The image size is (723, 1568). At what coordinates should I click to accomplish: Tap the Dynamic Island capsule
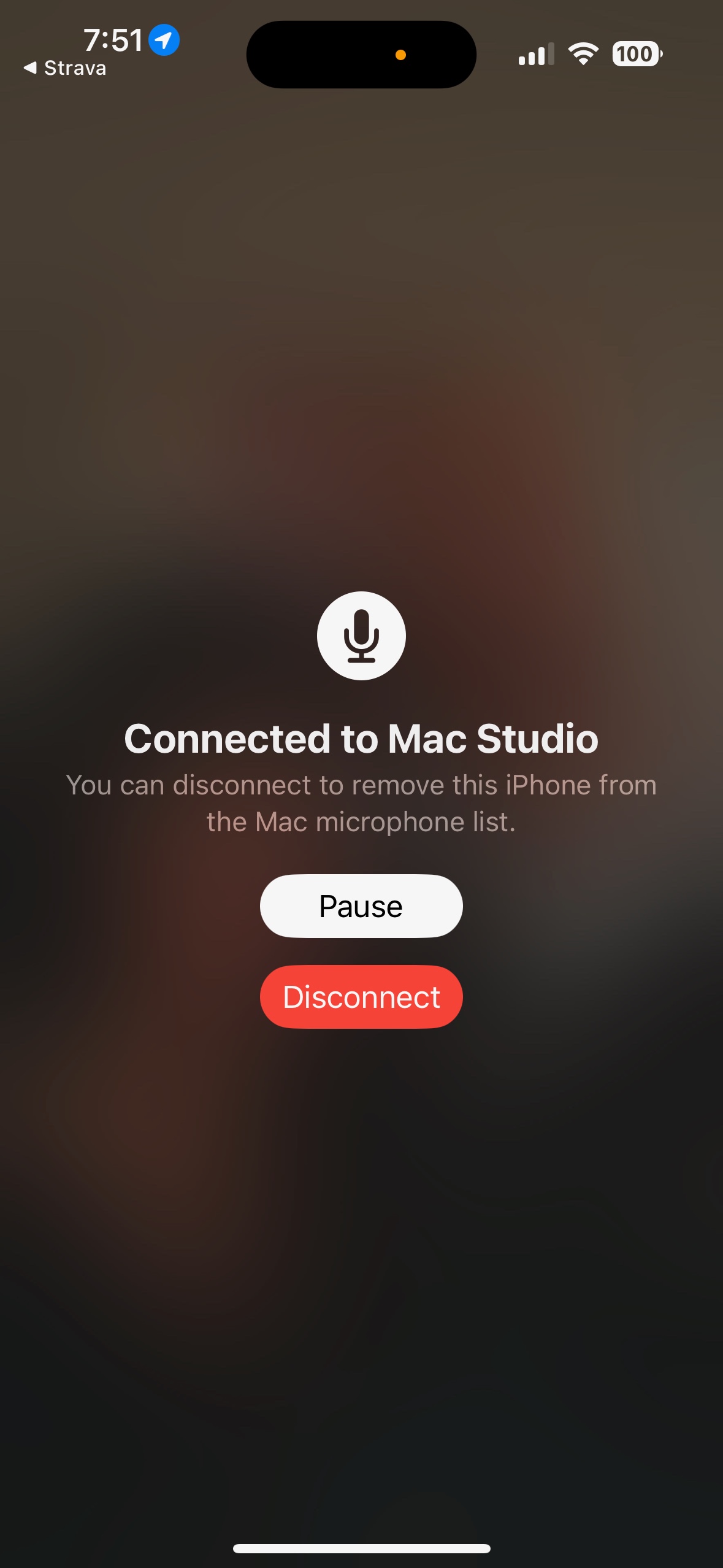click(361, 54)
